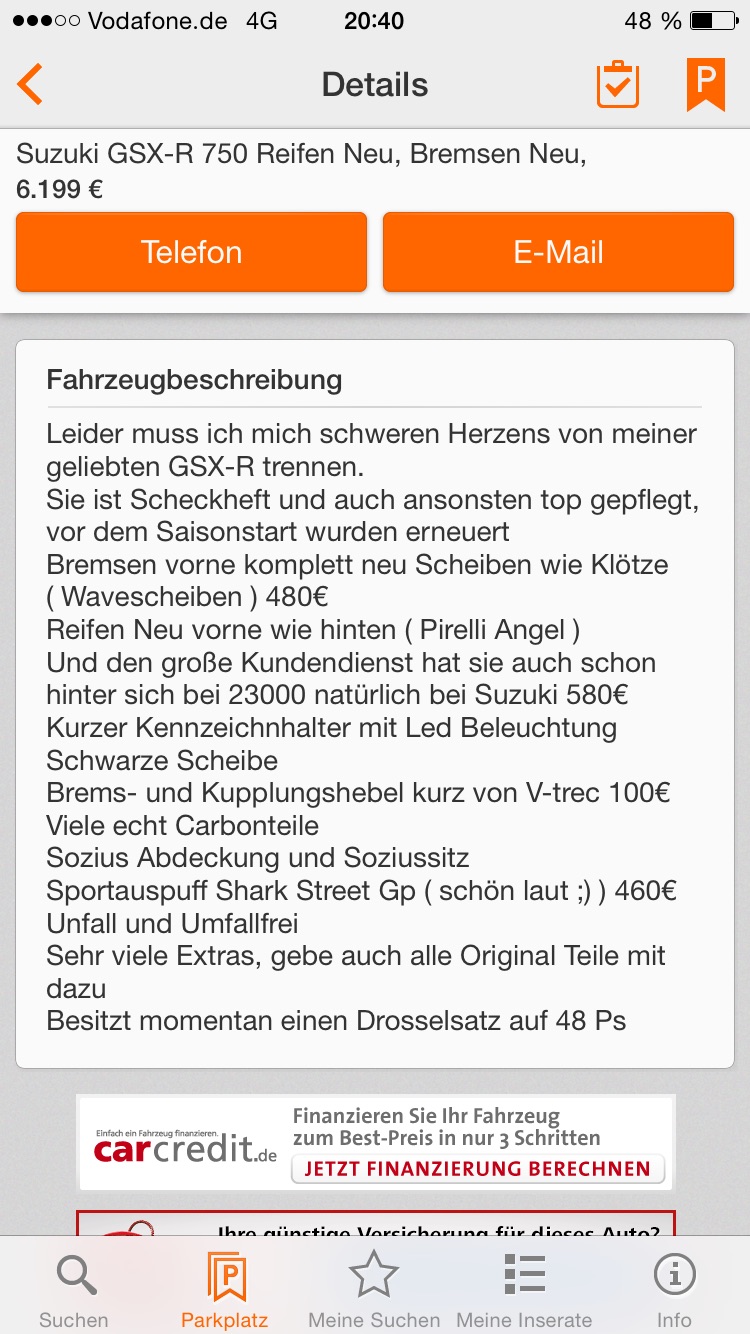This screenshot has width=750, height=1334.
Task: Contact the seller via E-Mail button
Action: (x=558, y=252)
